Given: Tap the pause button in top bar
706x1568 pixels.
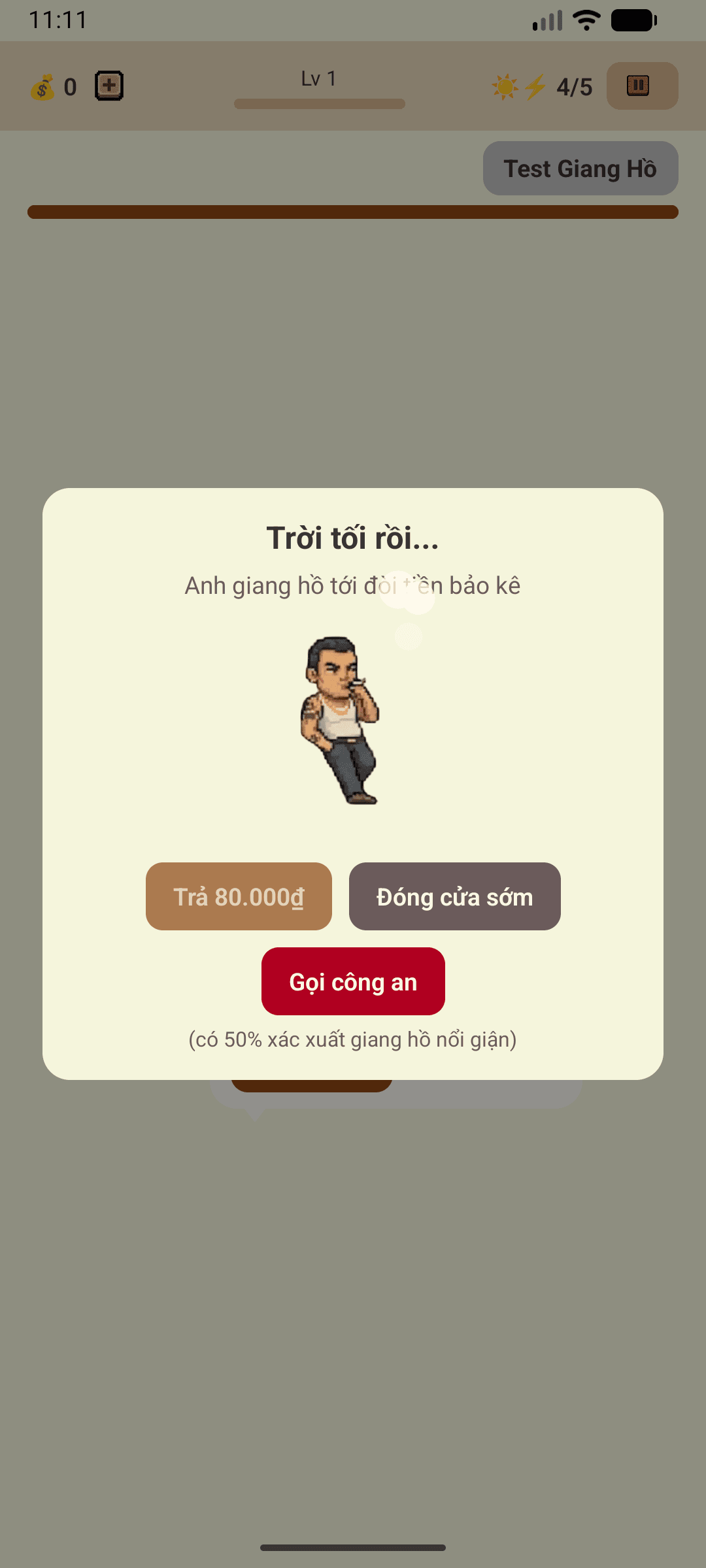Looking at the screenshot, I should point(641,86).
